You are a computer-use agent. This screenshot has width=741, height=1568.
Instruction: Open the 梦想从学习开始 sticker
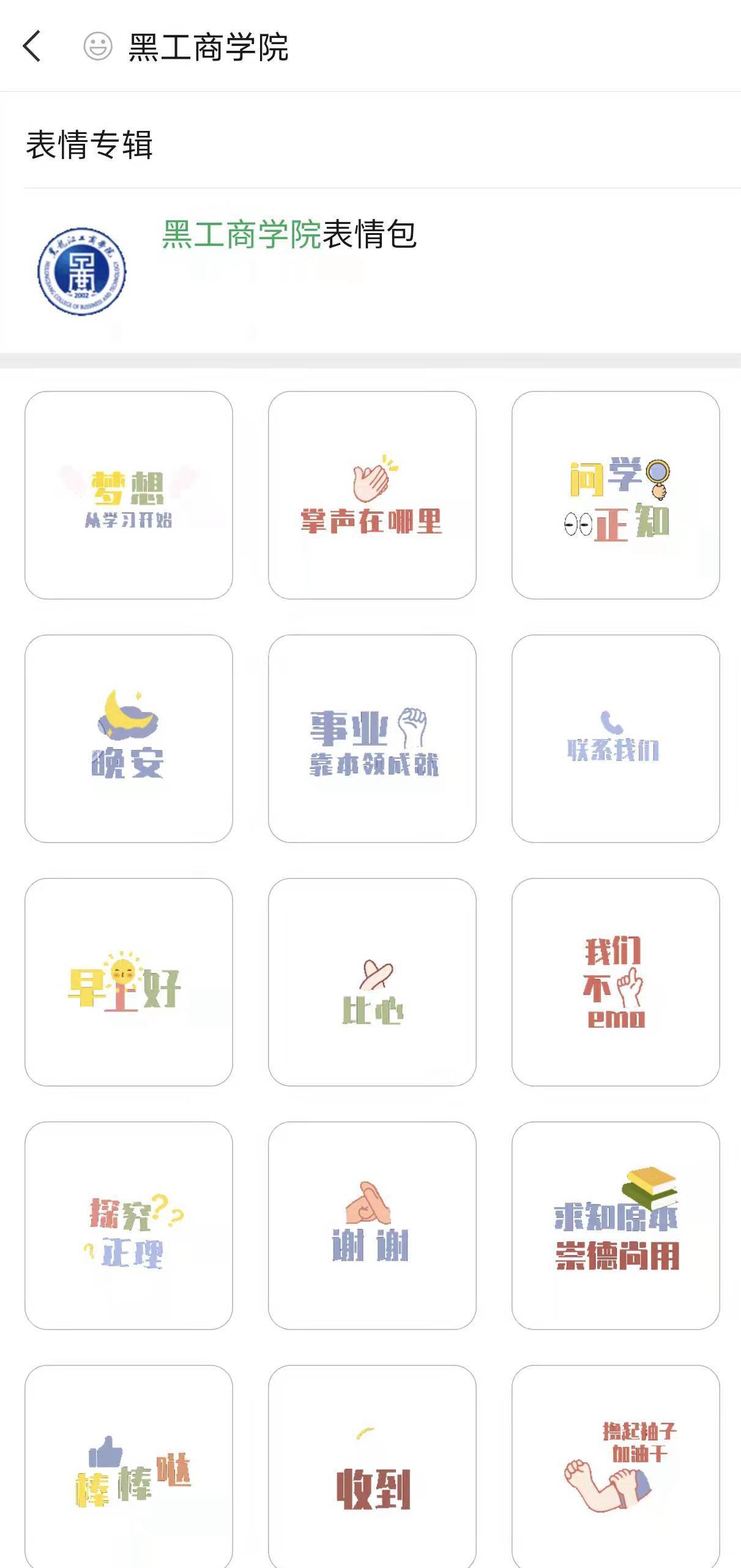(x=128, y=495)
